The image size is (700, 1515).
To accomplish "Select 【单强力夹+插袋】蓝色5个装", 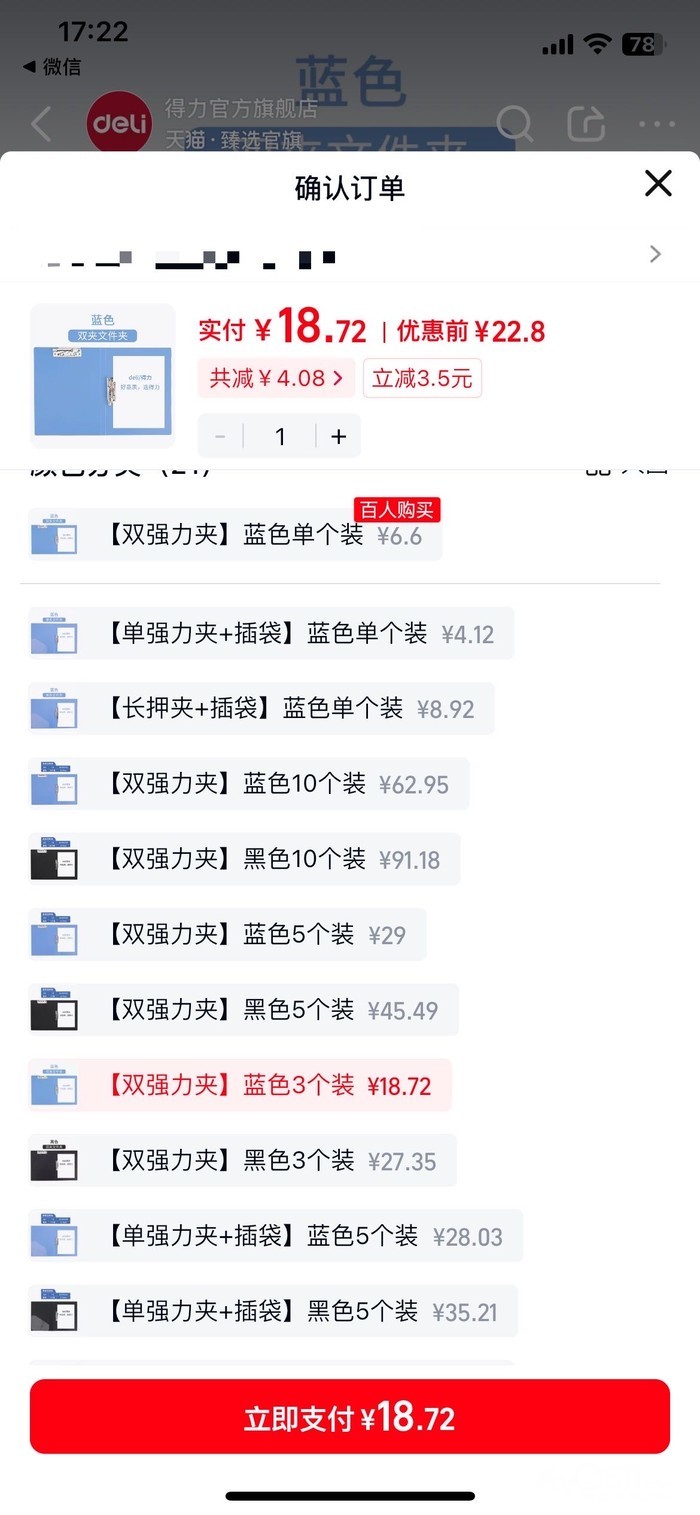I will [275, 1236].
